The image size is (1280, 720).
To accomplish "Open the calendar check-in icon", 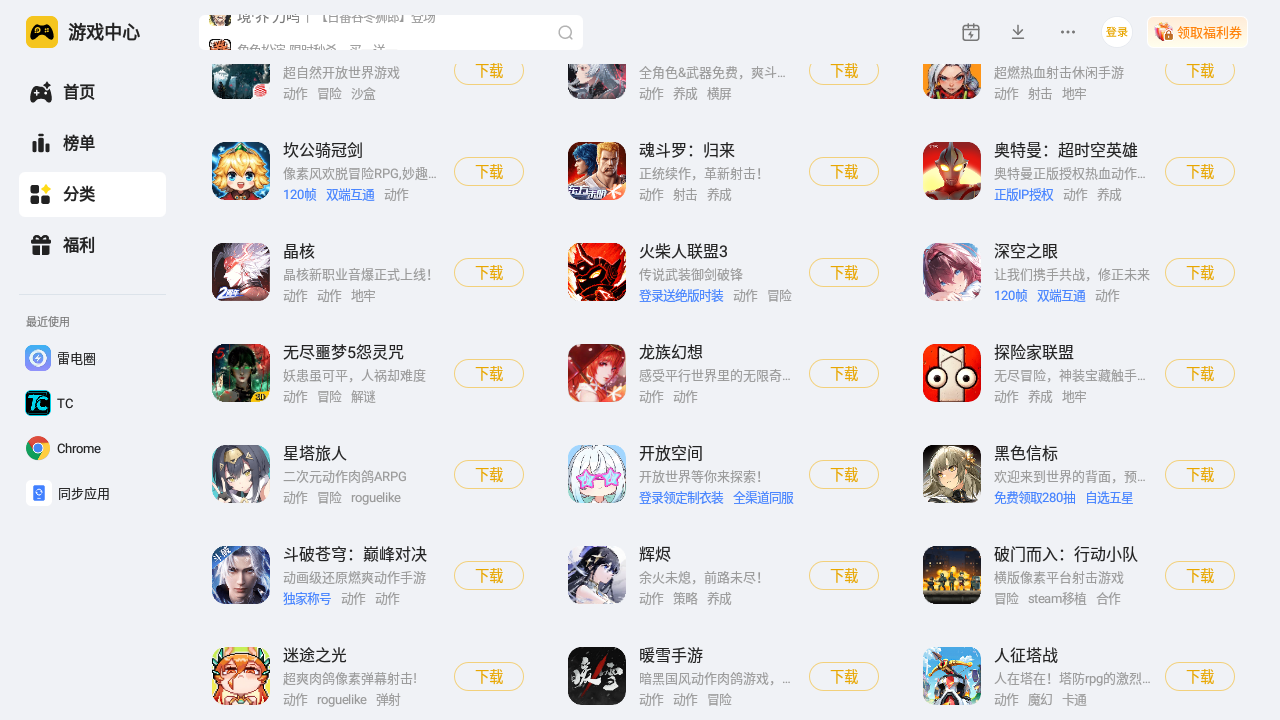I will [970, 32].
